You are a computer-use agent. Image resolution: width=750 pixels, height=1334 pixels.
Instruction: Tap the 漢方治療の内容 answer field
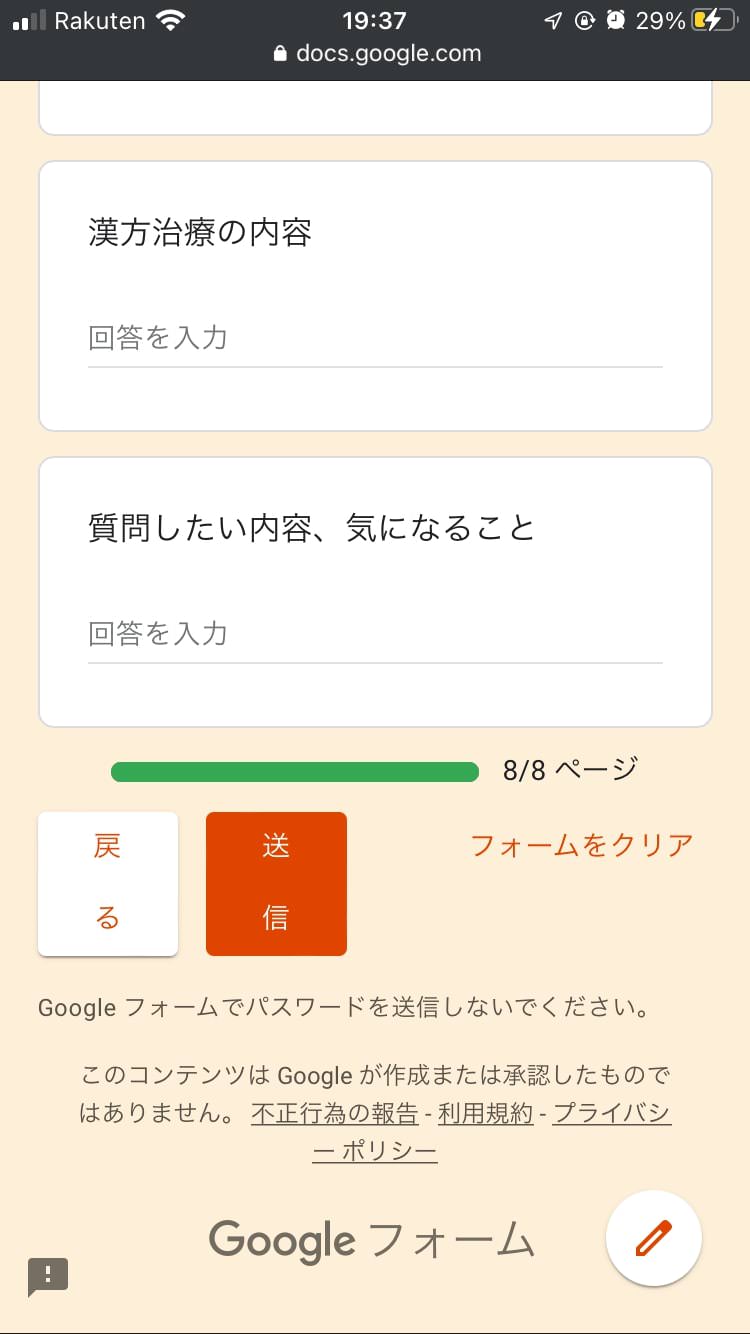(x=374, y=338)
